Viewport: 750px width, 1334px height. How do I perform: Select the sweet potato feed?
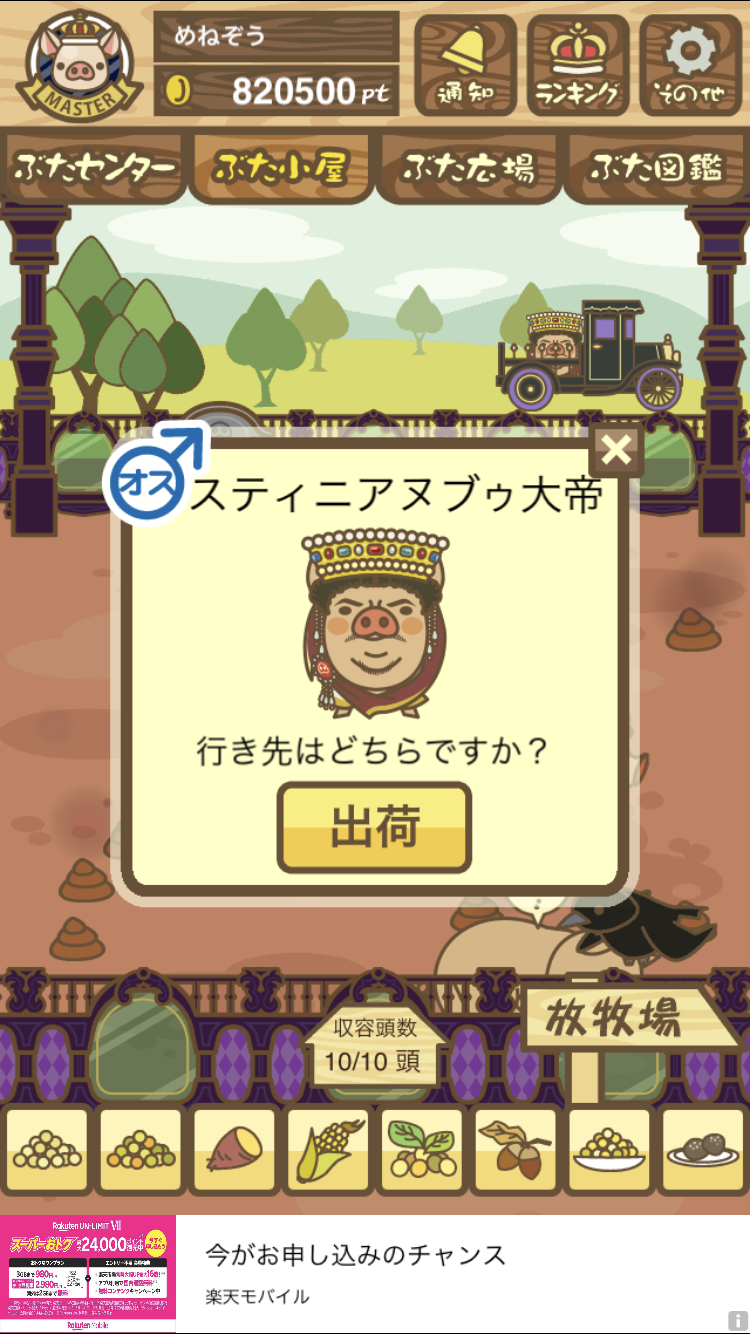point(234,1152)
